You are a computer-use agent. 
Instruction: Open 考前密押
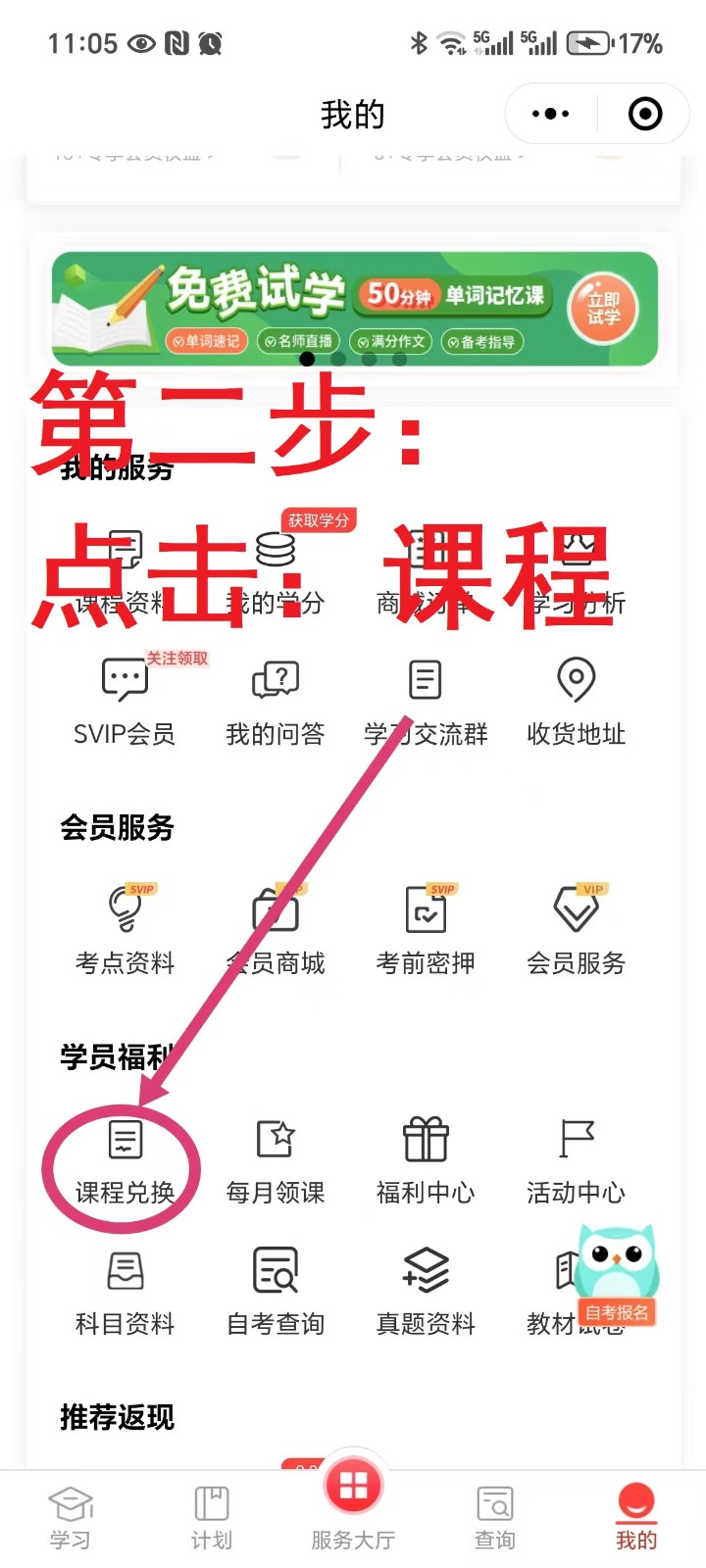pyautogui.click(x=426, y=927)
